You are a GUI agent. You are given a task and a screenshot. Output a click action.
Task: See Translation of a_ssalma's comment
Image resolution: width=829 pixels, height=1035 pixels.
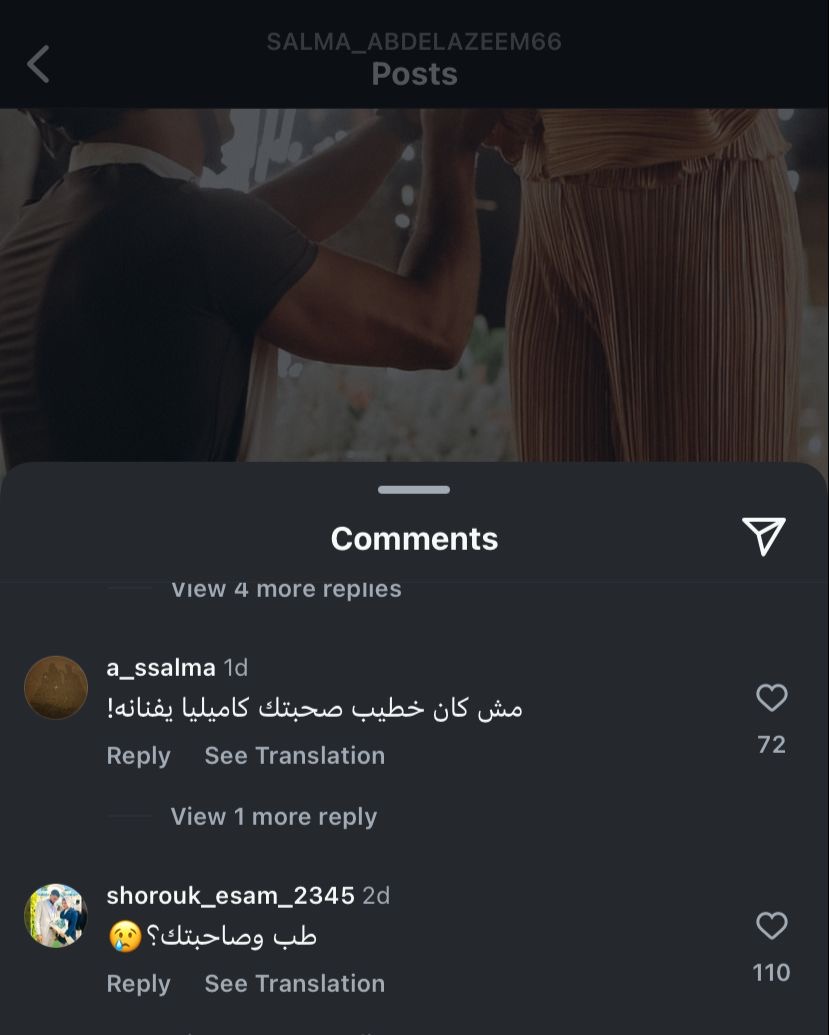[x=294, y=756]
